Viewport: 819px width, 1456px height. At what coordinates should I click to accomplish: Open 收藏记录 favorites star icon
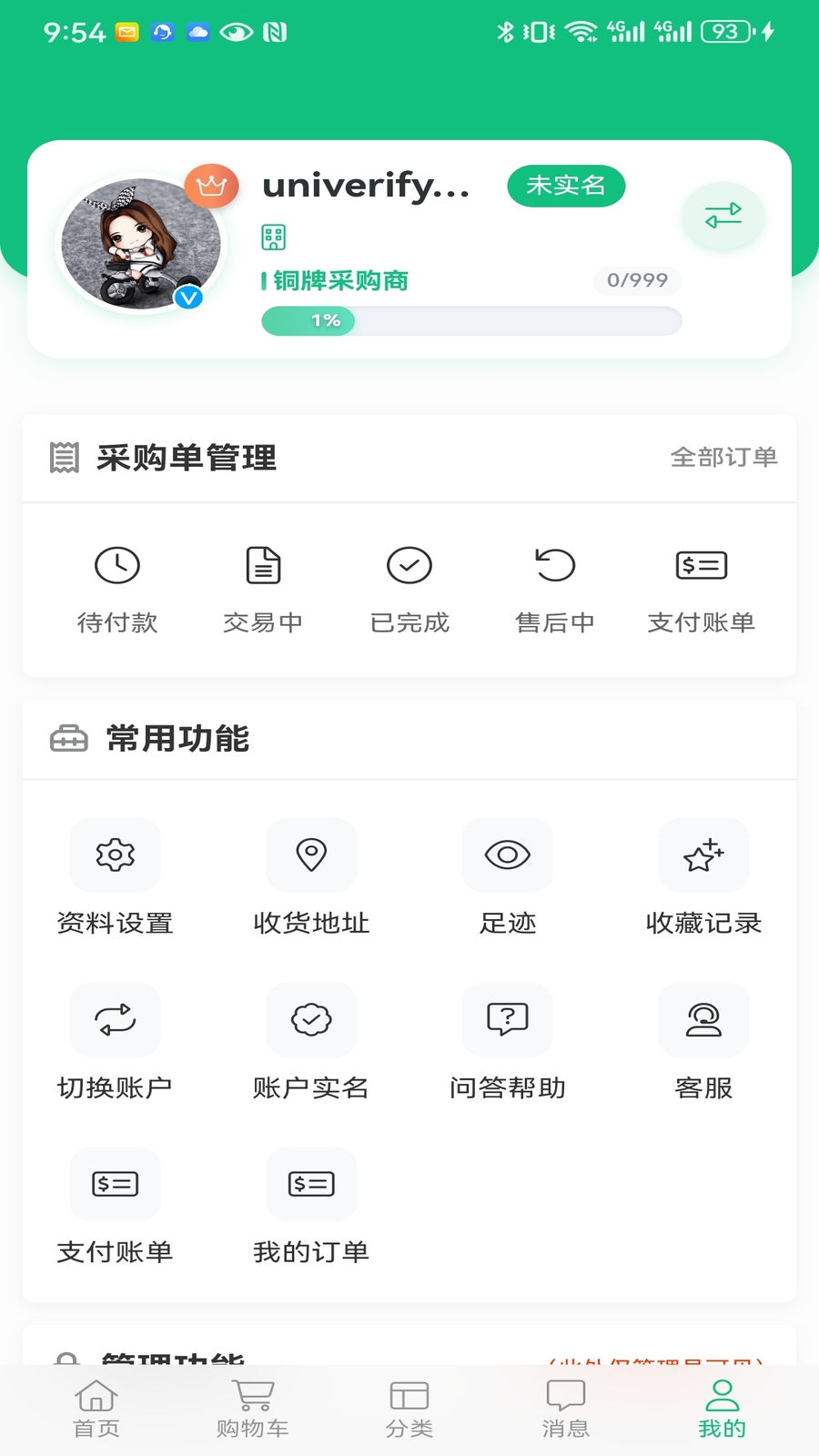703,854
